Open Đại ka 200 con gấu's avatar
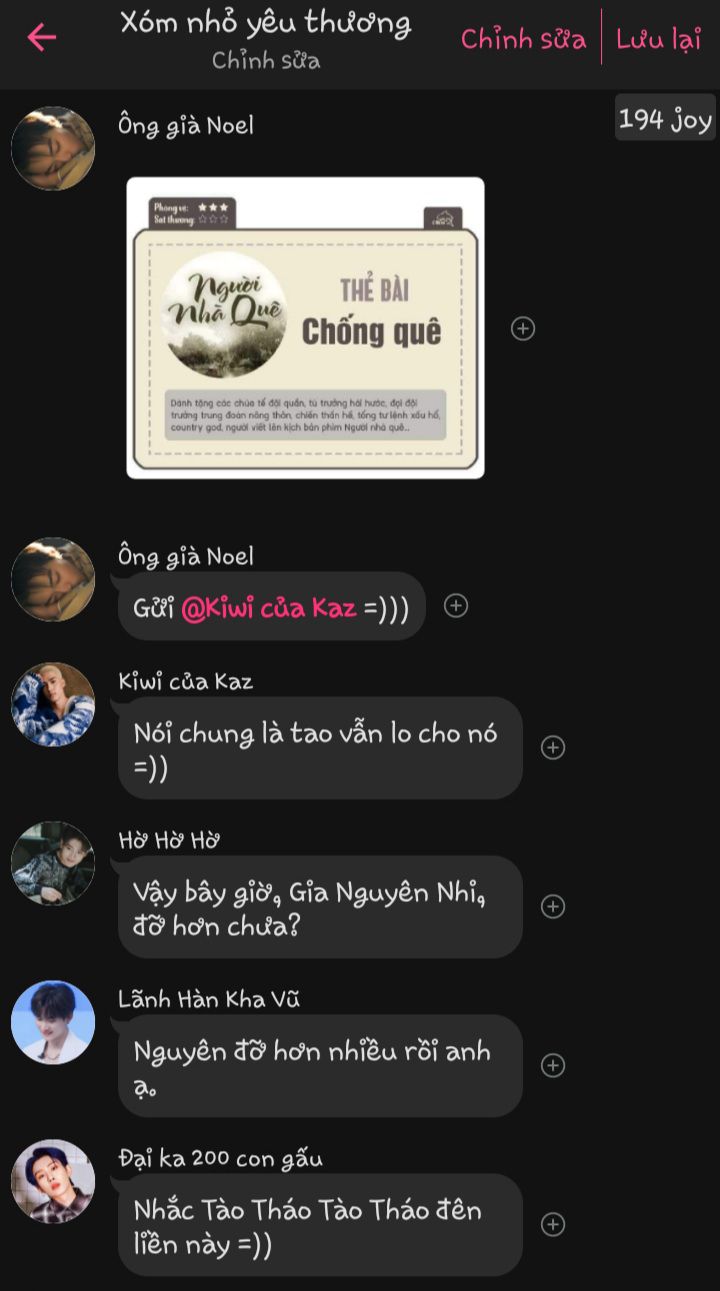The image size is (720, 1291). (53, 1181)
